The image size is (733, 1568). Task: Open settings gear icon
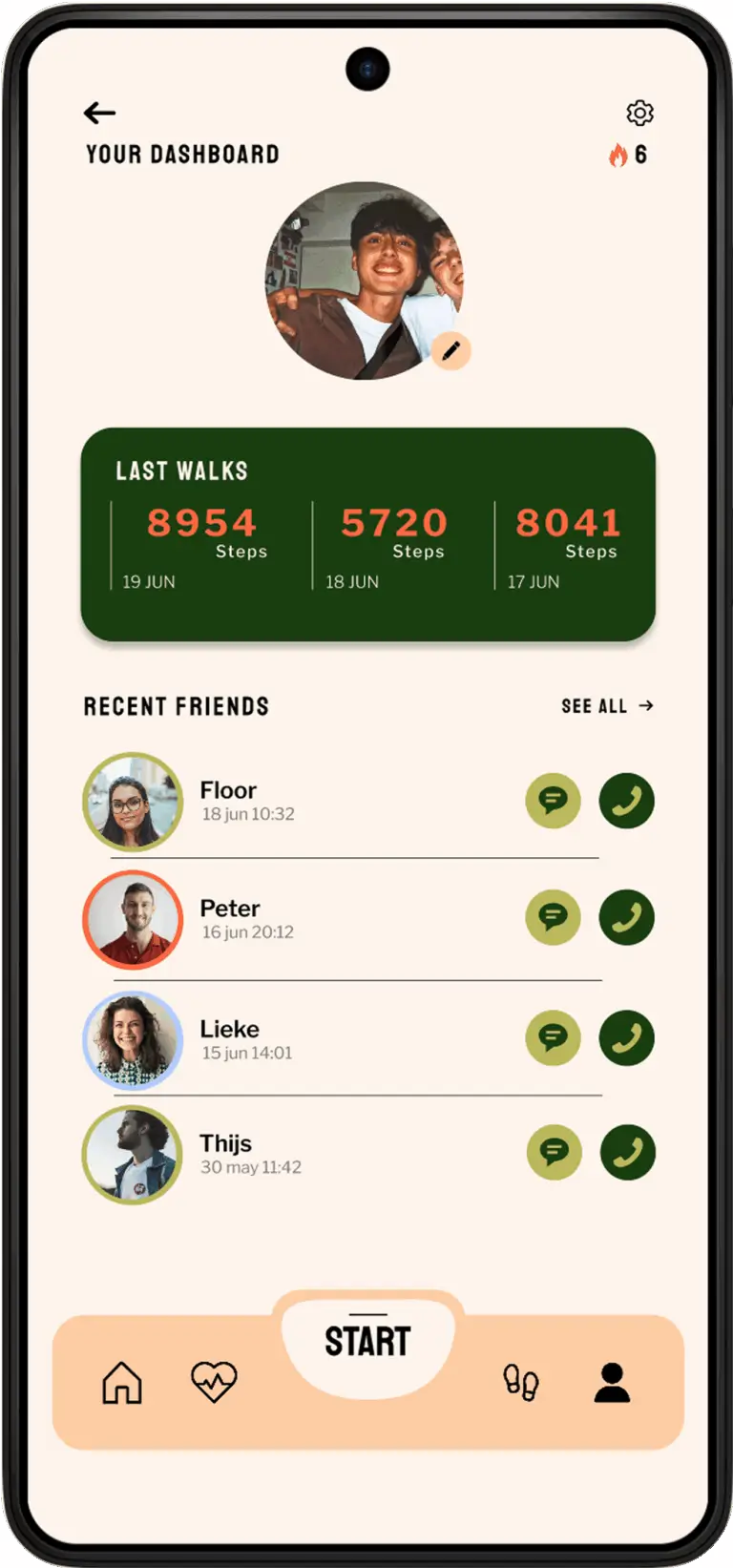[639, 113]
